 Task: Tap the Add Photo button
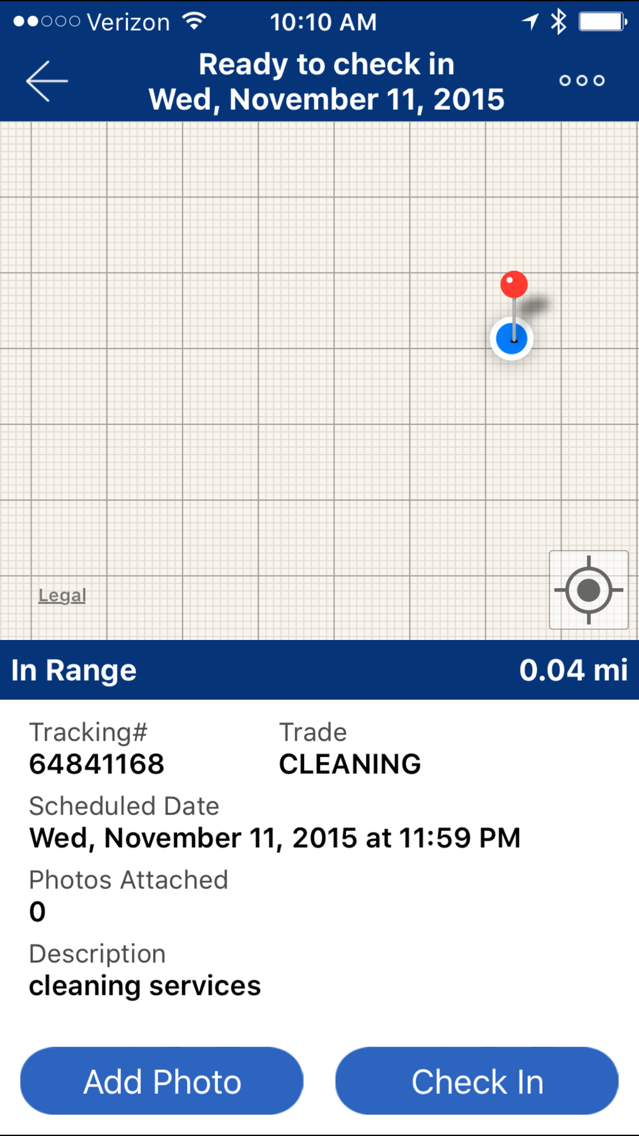tap(162, 1081)
